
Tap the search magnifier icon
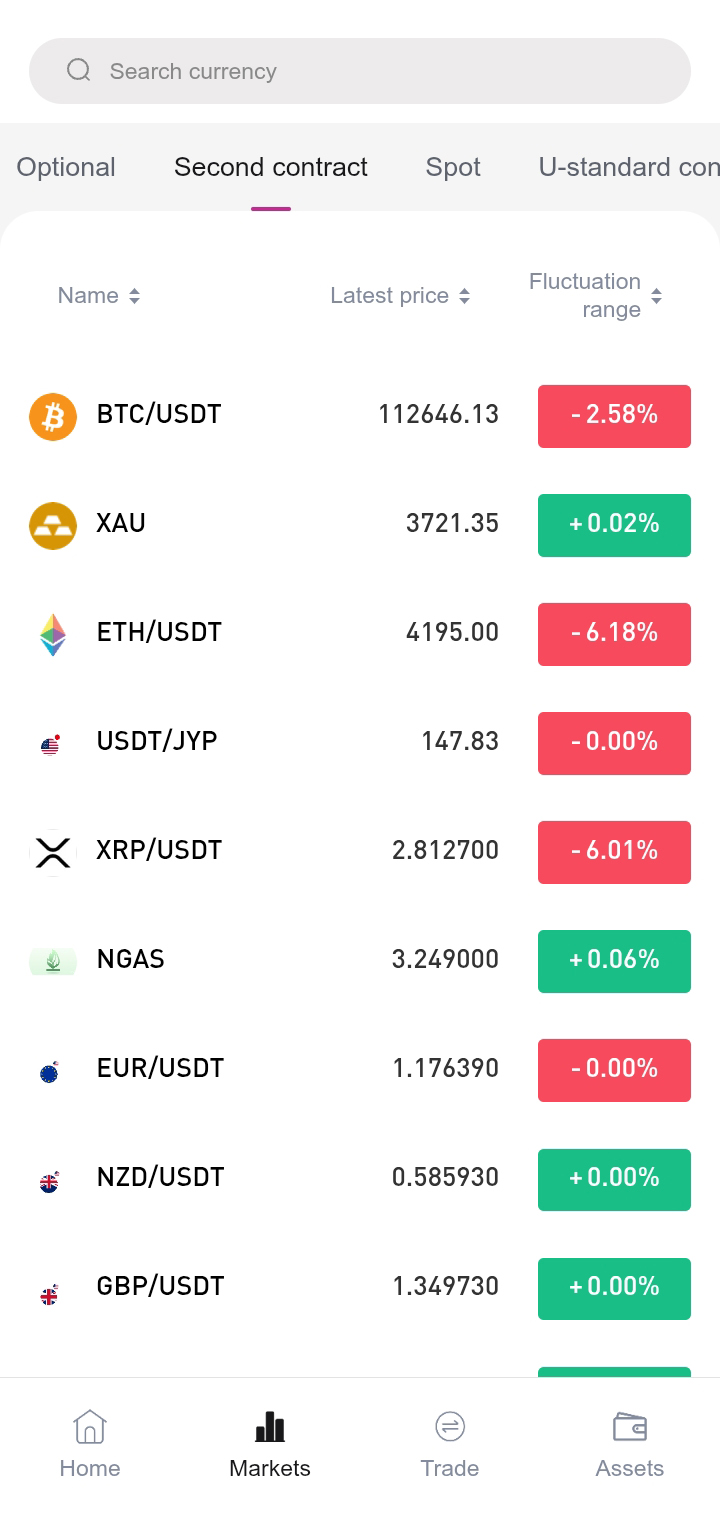78,70
